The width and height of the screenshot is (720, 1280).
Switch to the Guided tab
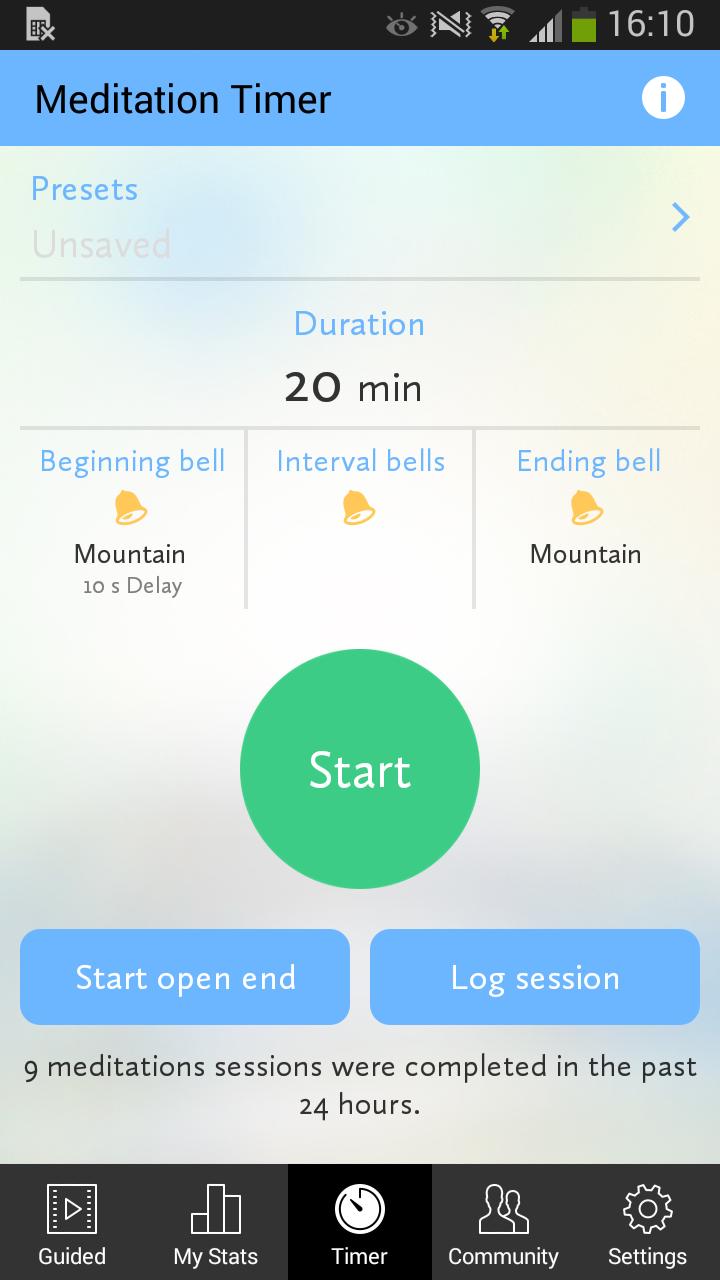pyautogui.click(x=72, y=1222)
